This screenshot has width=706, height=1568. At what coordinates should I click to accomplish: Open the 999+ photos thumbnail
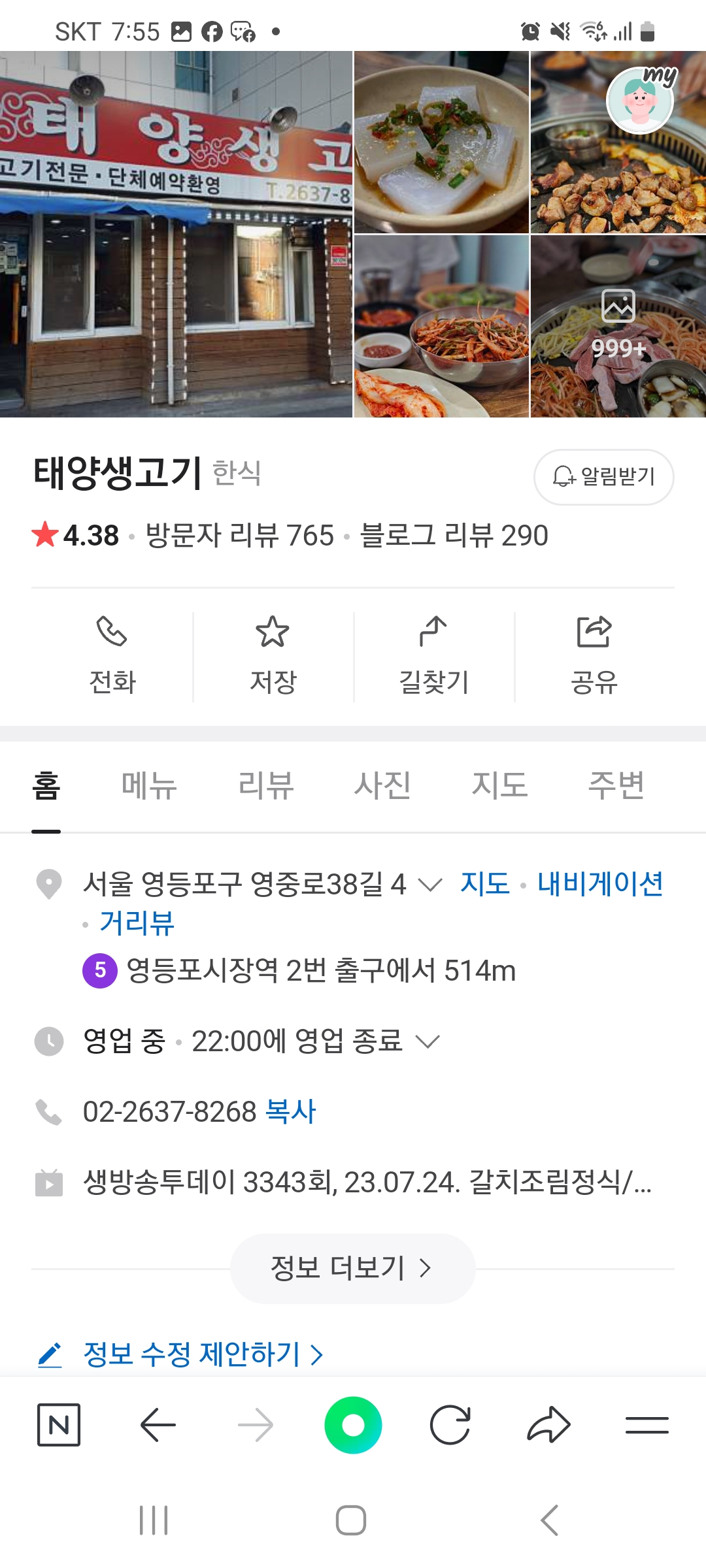(618, 327)
